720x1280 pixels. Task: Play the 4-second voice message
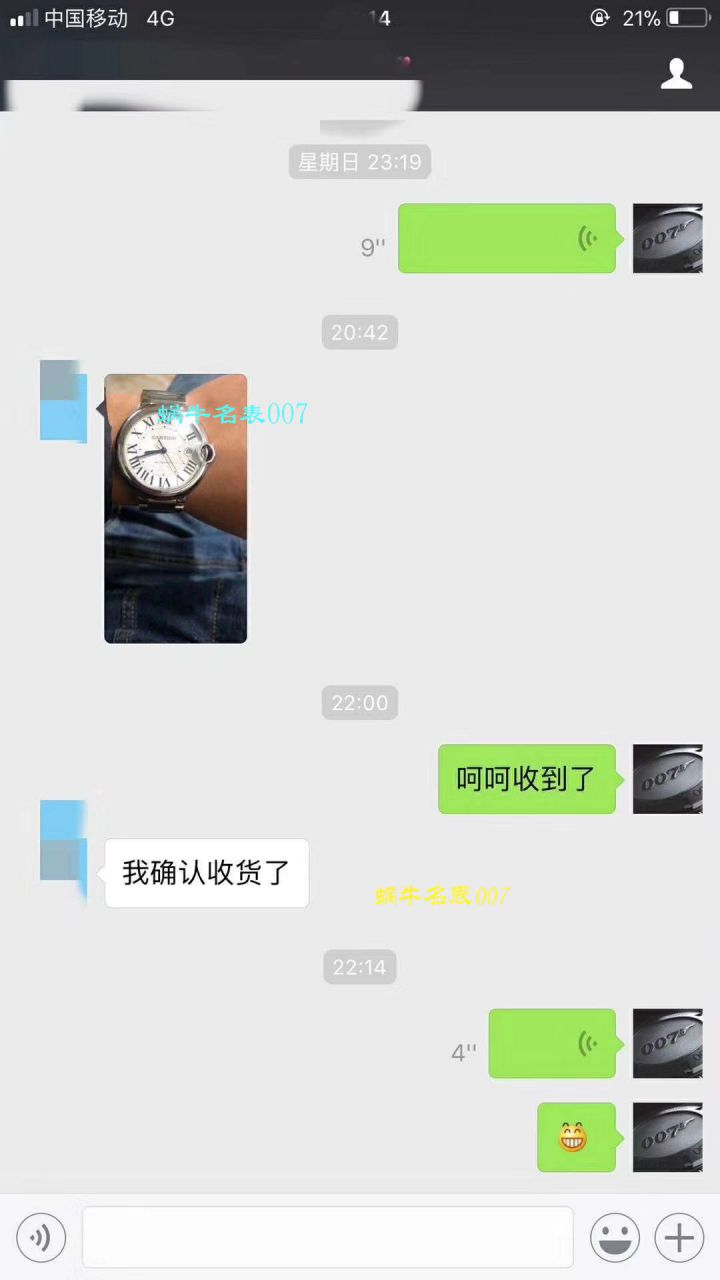click(x=552, y=1043)
